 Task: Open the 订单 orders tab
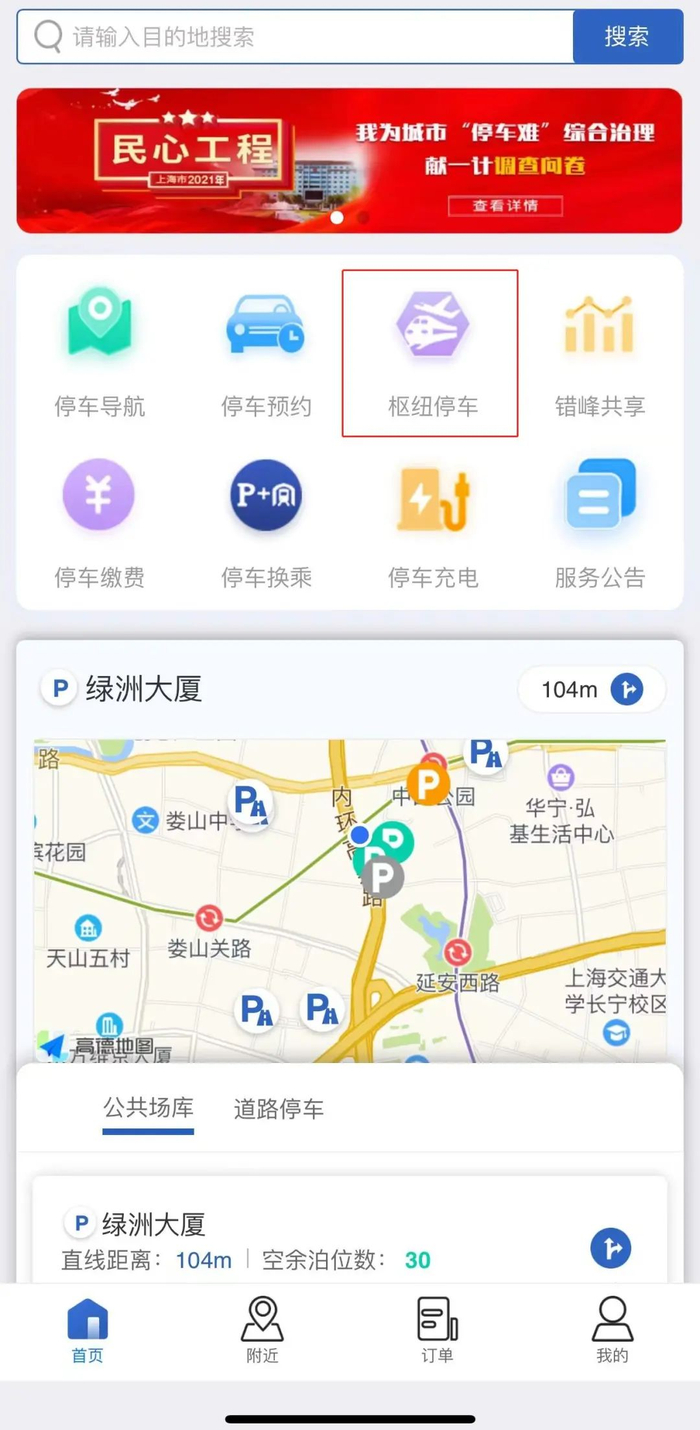point(437,1330)
